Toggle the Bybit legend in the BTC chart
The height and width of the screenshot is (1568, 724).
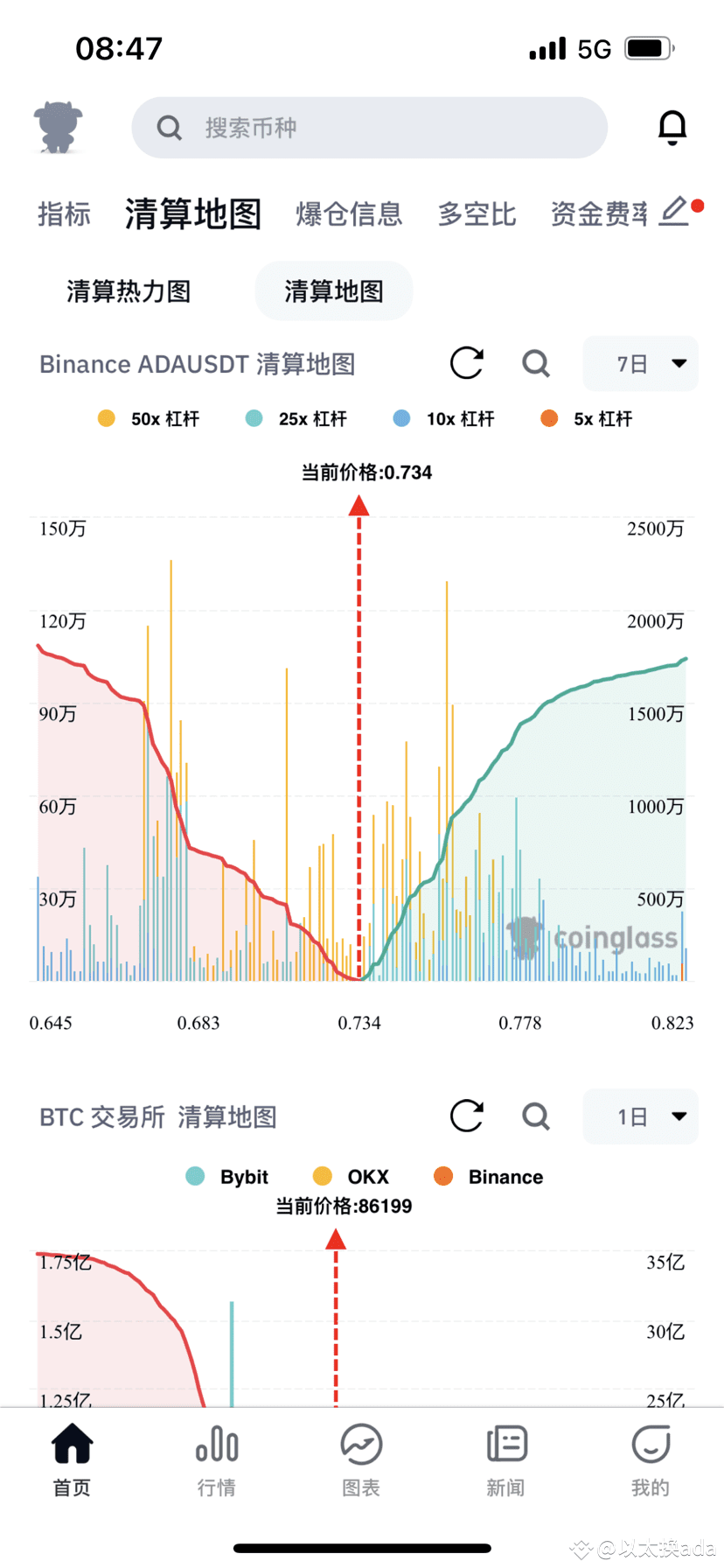(226, 1177)
